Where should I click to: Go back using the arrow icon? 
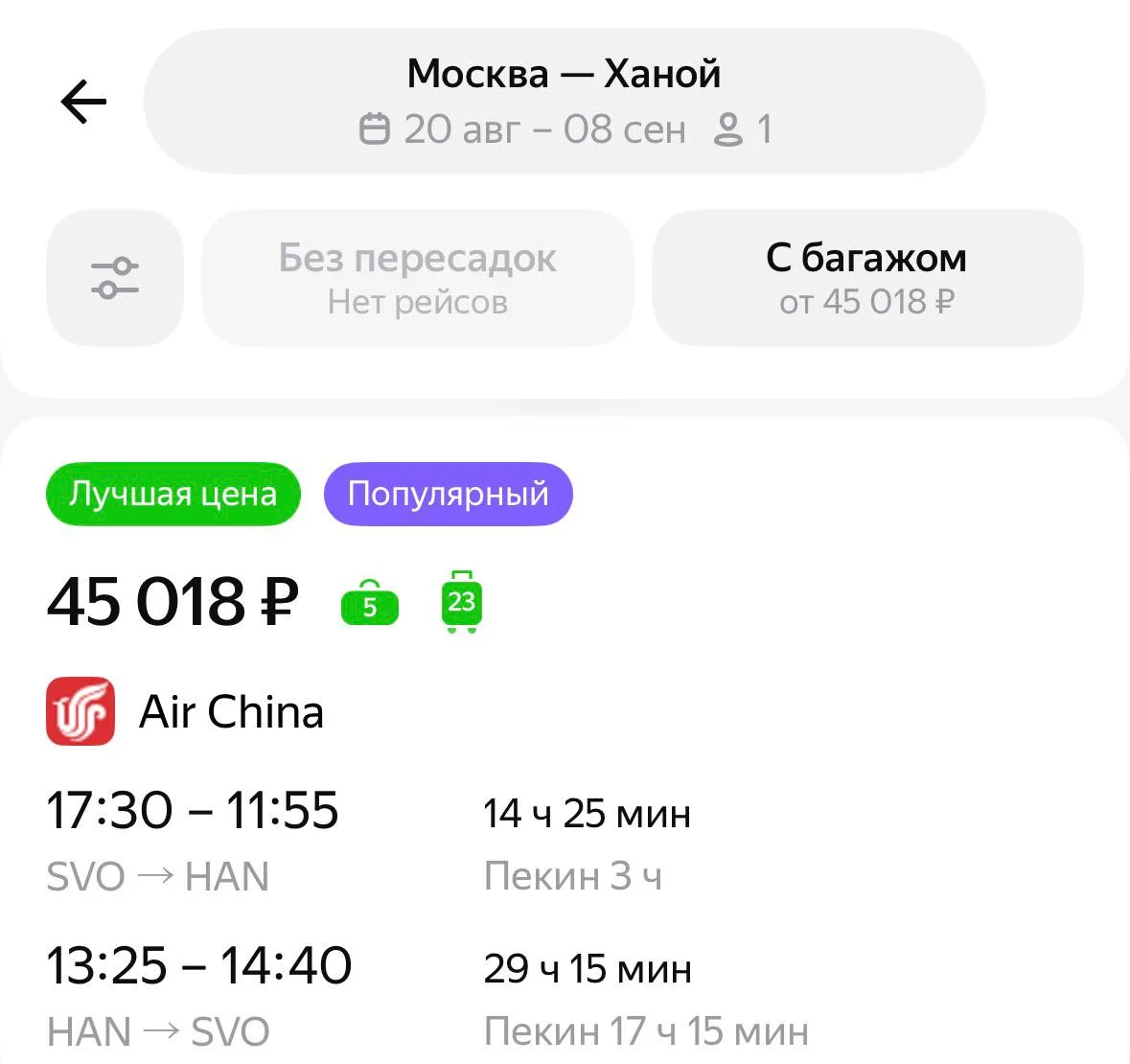pyautogui.click(x=83, y=102)
